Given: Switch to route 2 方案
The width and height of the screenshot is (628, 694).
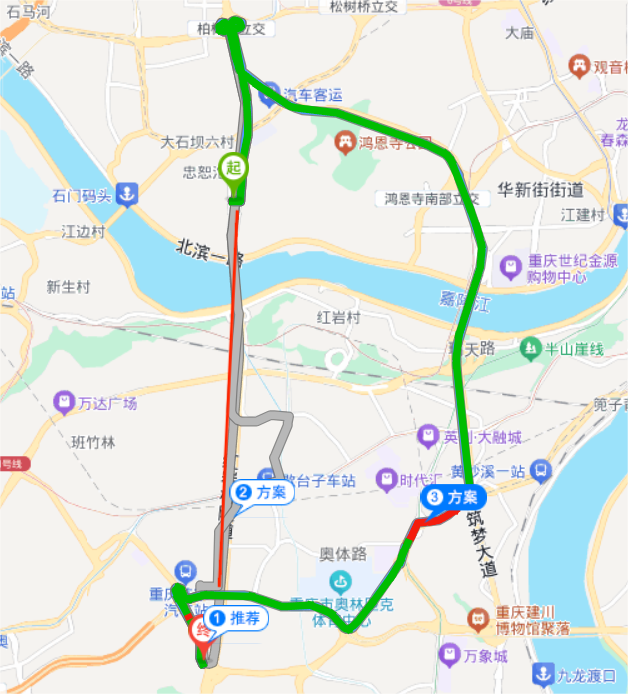Looking at the screenshot, I should [x=262, y=492].
